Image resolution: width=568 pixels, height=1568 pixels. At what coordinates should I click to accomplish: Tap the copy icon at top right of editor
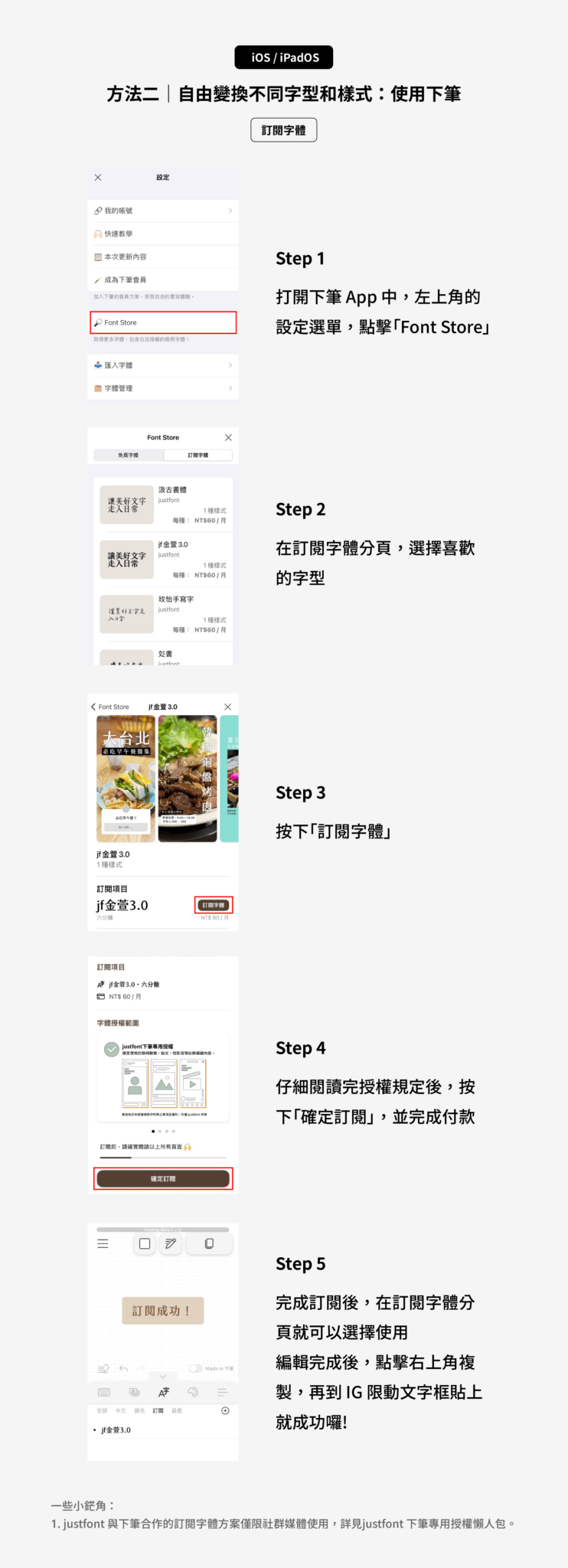(x=209, y=1243)
